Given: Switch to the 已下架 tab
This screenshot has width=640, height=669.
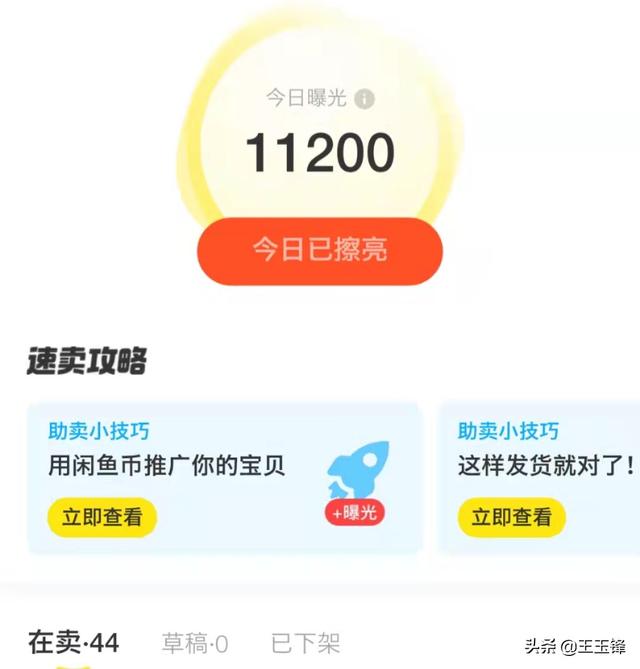Looking at the screenshot, I should coord(305,642).
